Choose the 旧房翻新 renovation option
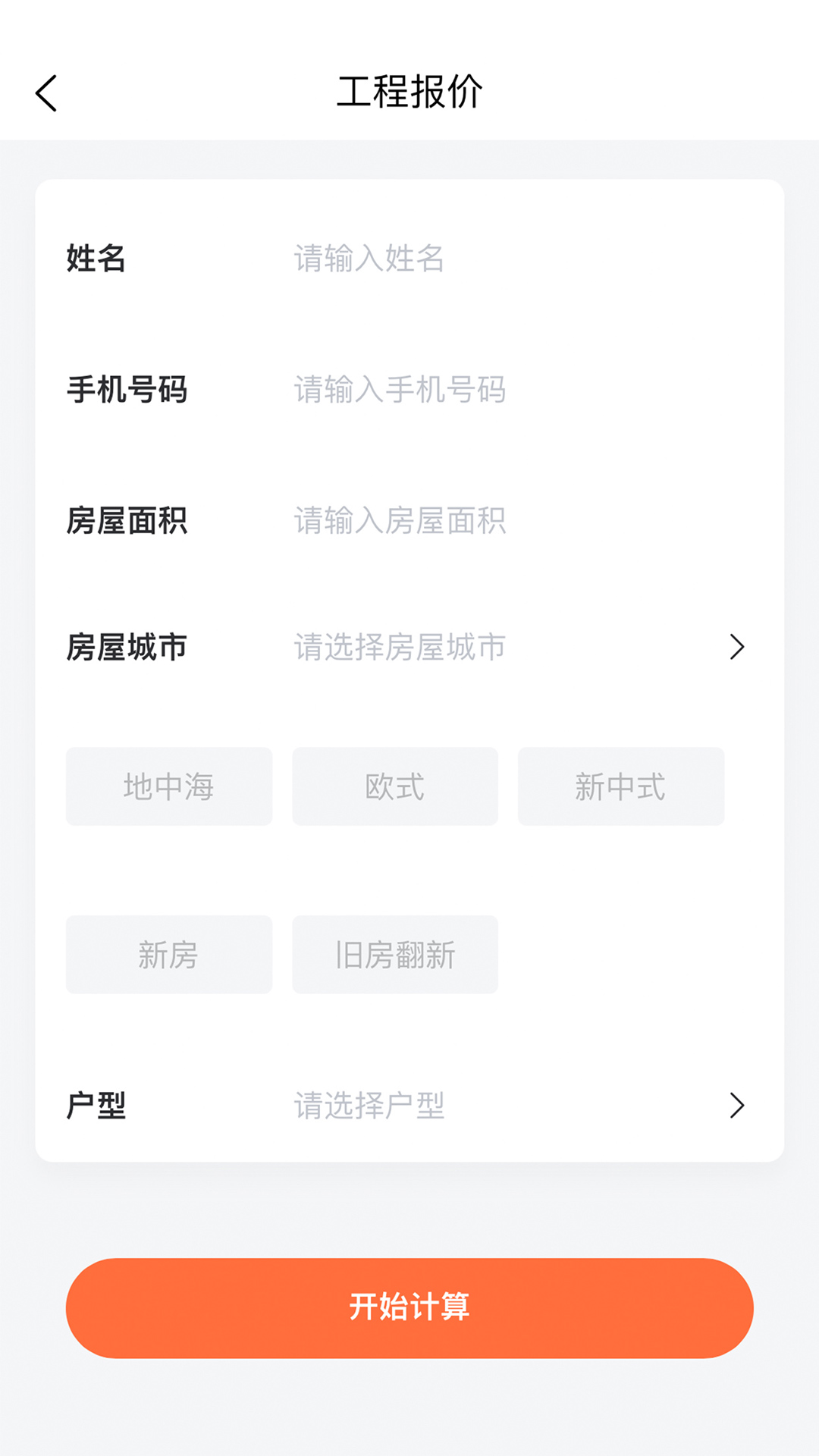 [x=394, y=954]
